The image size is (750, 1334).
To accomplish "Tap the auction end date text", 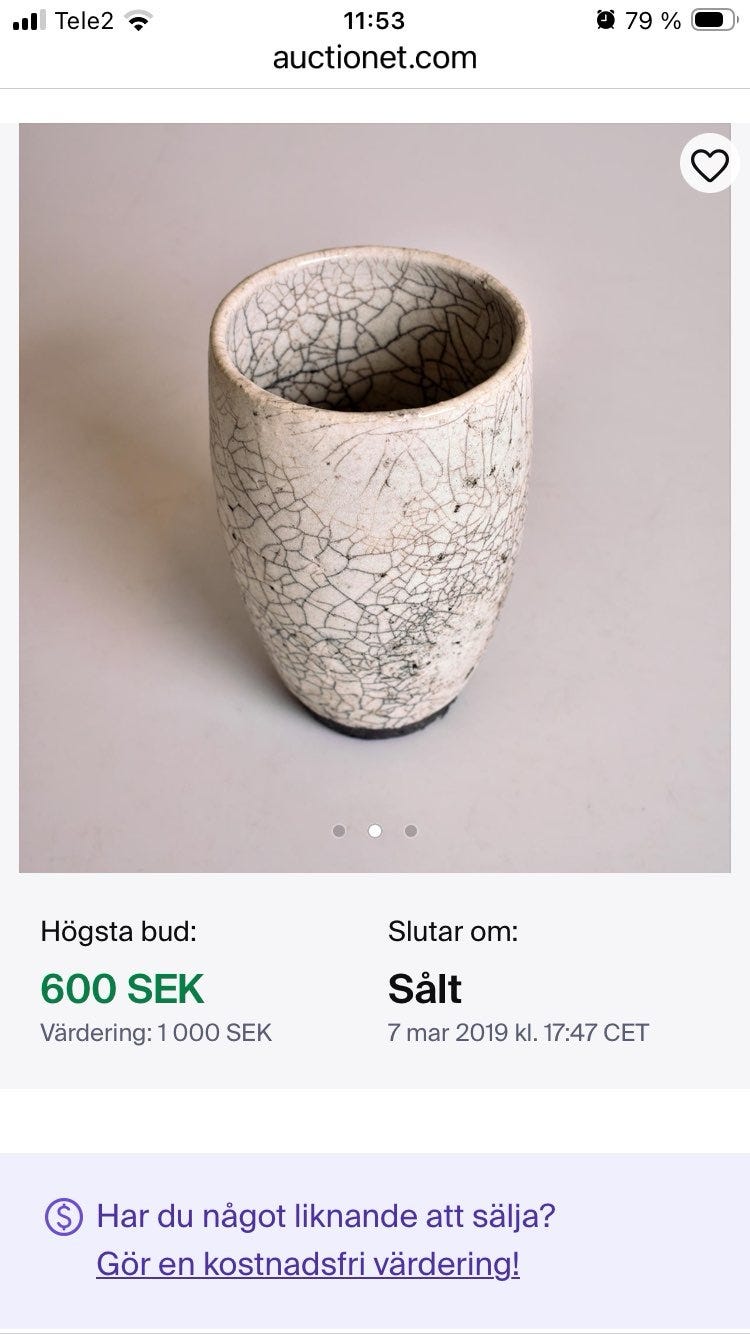I will [x=518, y=1032].
